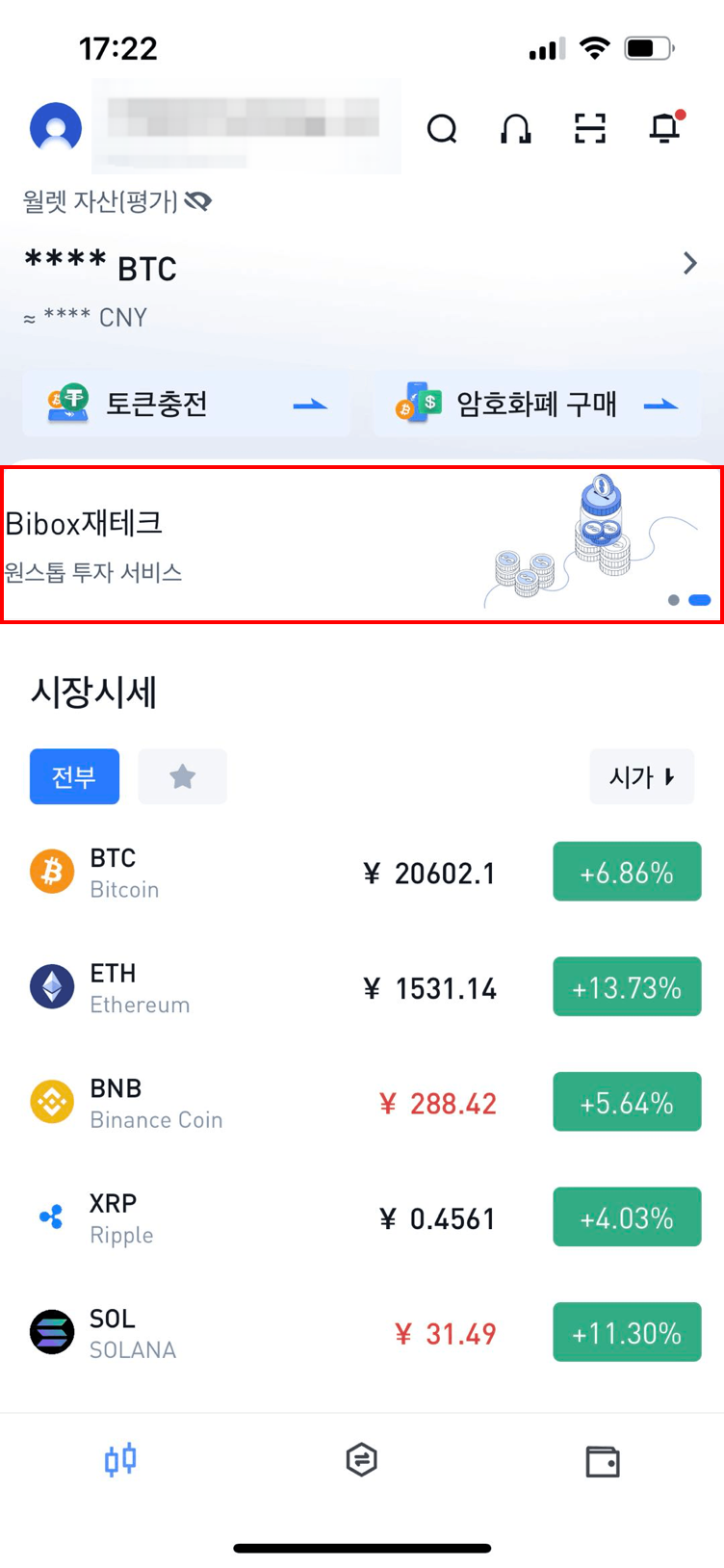Open the Bibox재테크 investment banner

click(x=361, y=545)
